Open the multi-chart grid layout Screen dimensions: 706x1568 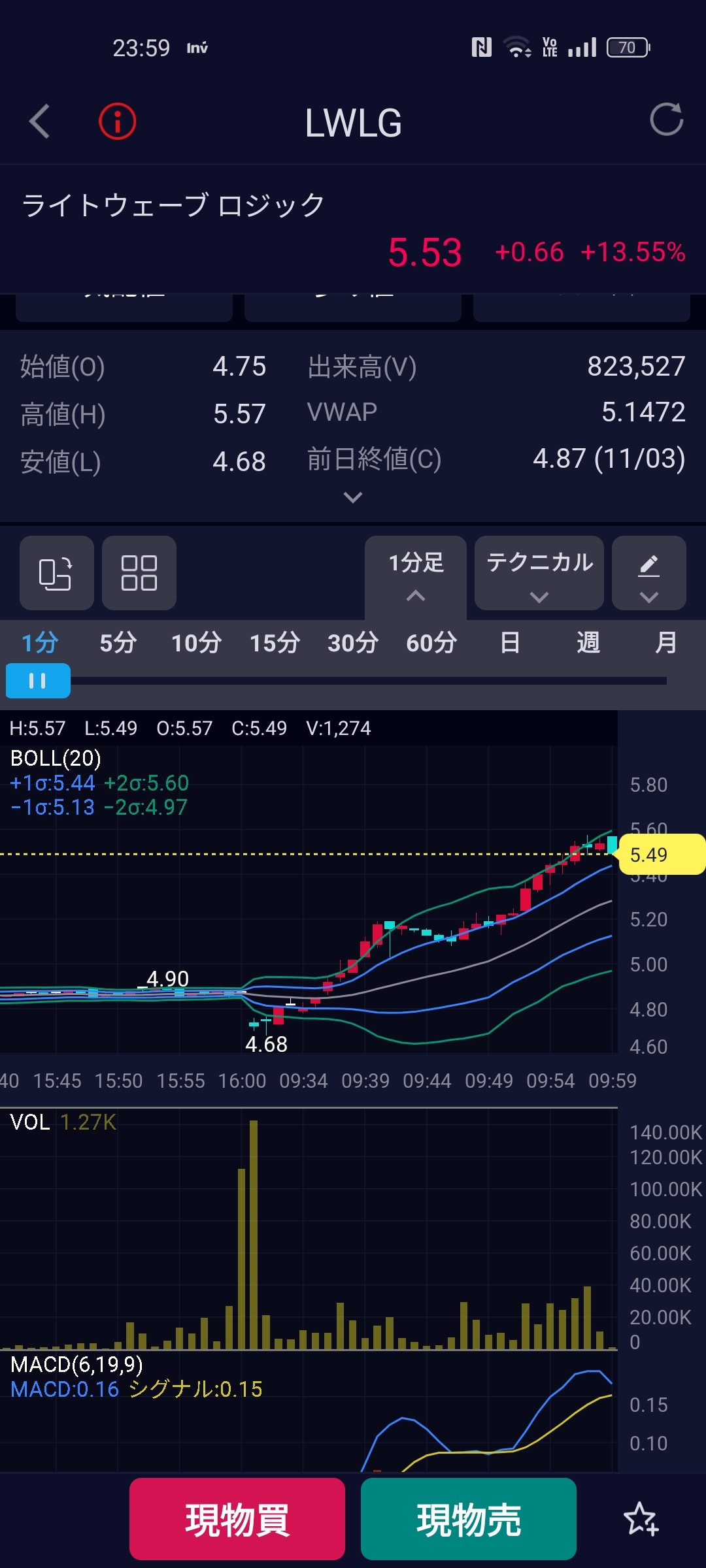[139, 573]
